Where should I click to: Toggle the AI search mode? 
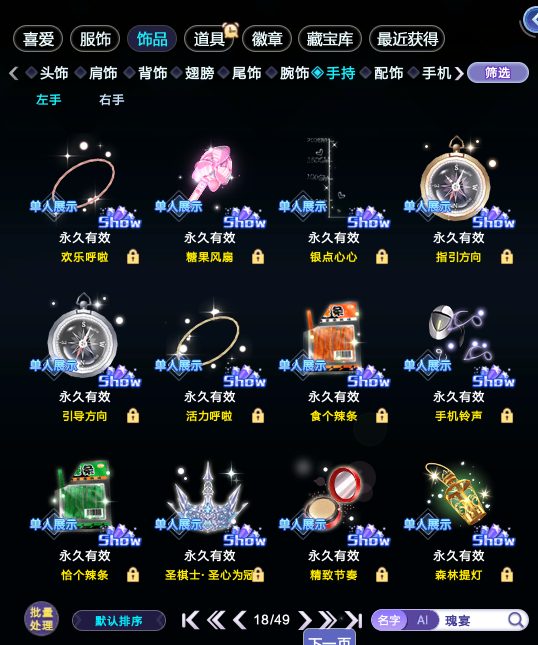(422, 620)
